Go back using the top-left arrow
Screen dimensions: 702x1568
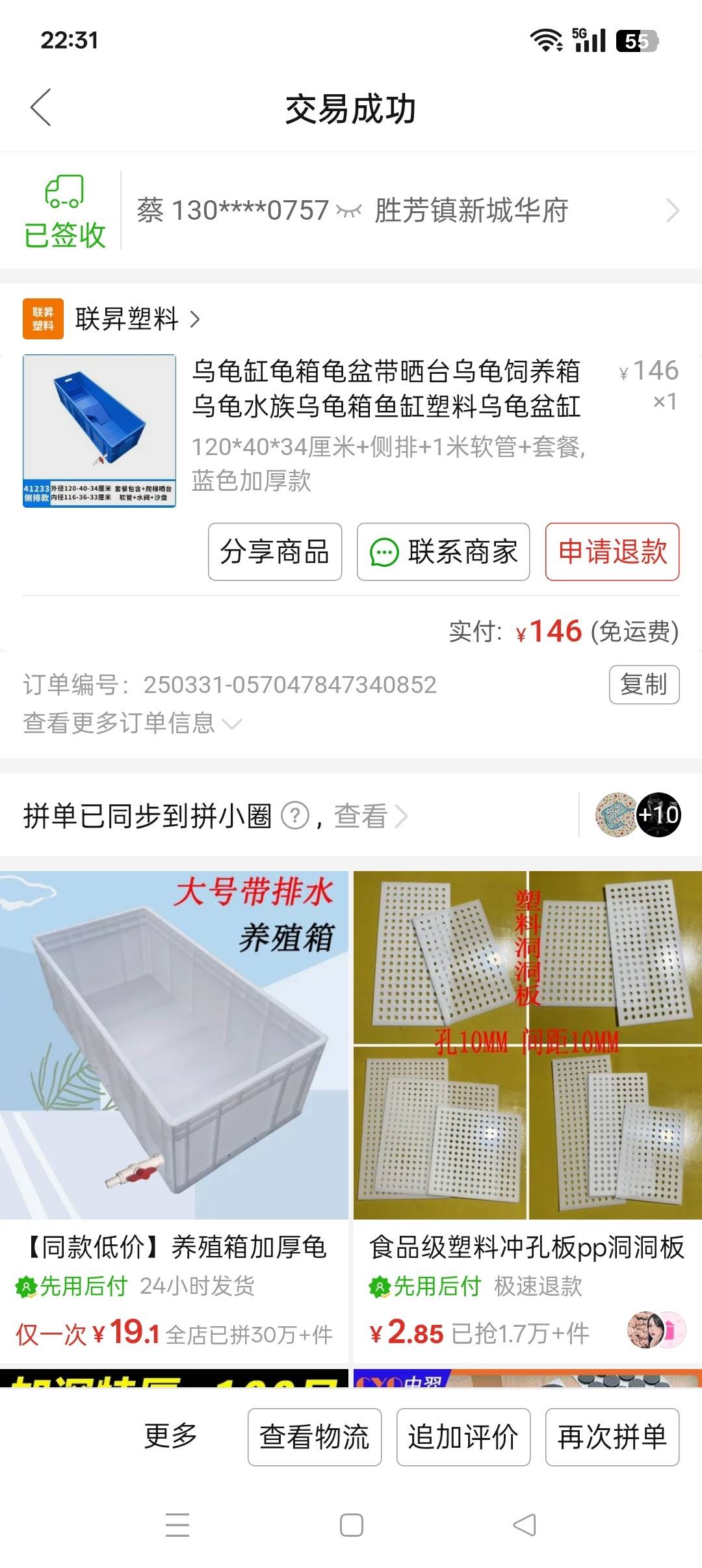click(40, 108)
